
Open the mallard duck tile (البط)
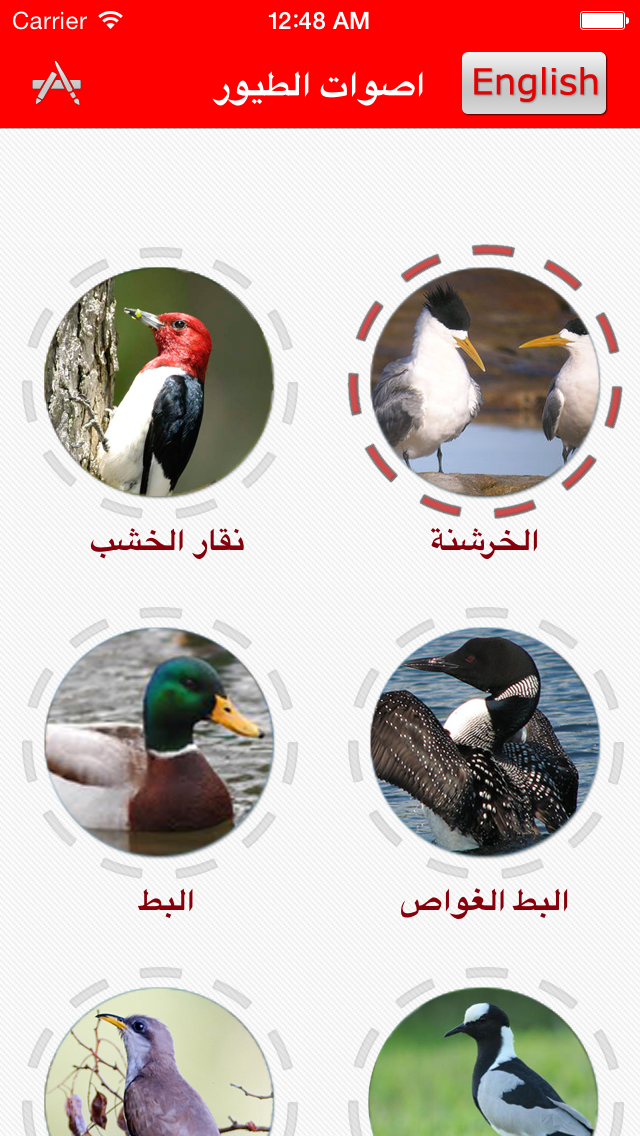point(159,742)
